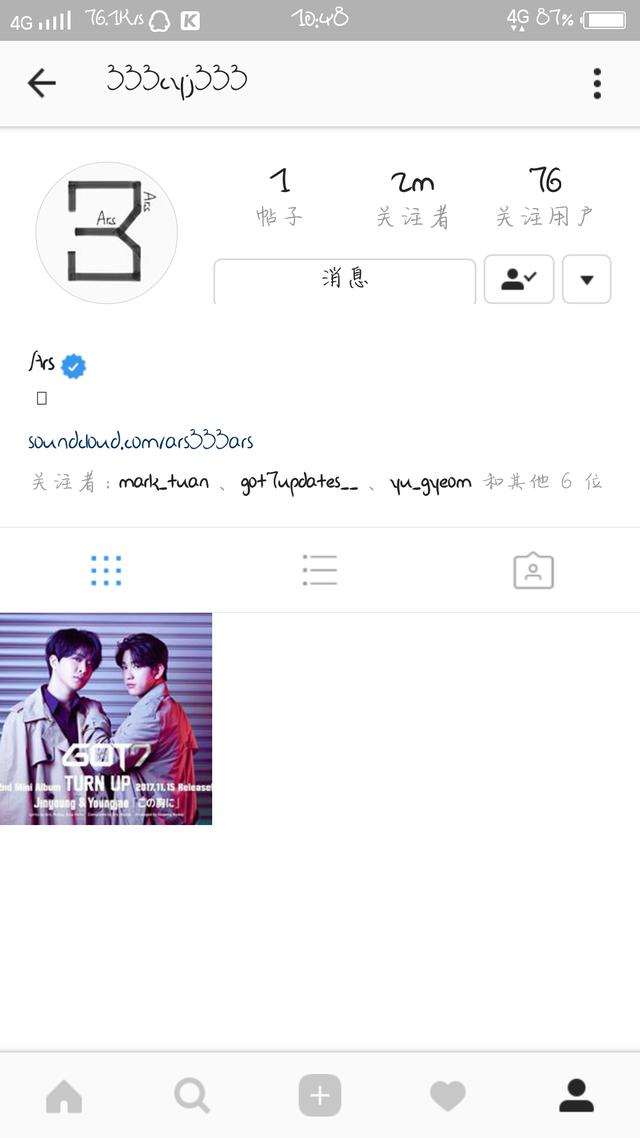
Task: Open the three-dot overflow menu
Action: click(597, 83)
